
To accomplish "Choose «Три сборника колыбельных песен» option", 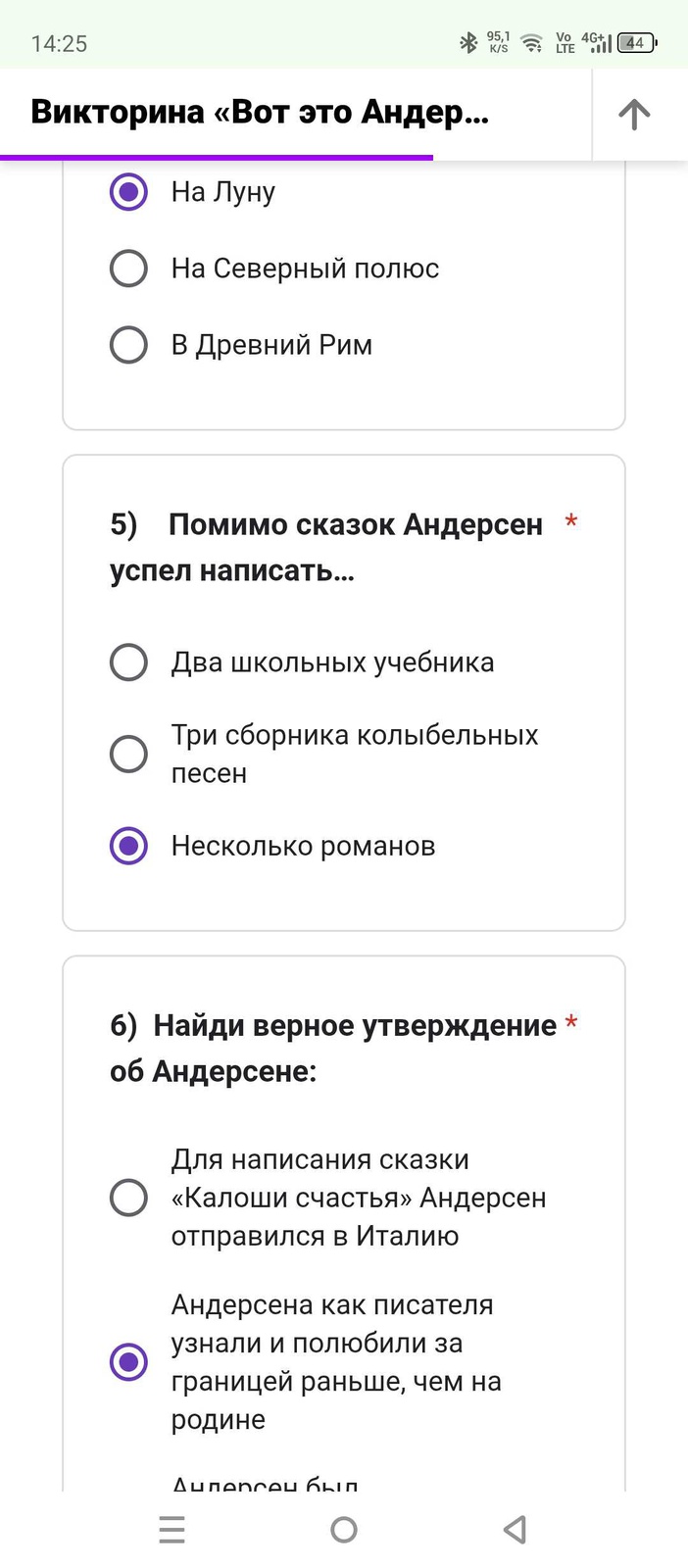I will tap(128, 754).
